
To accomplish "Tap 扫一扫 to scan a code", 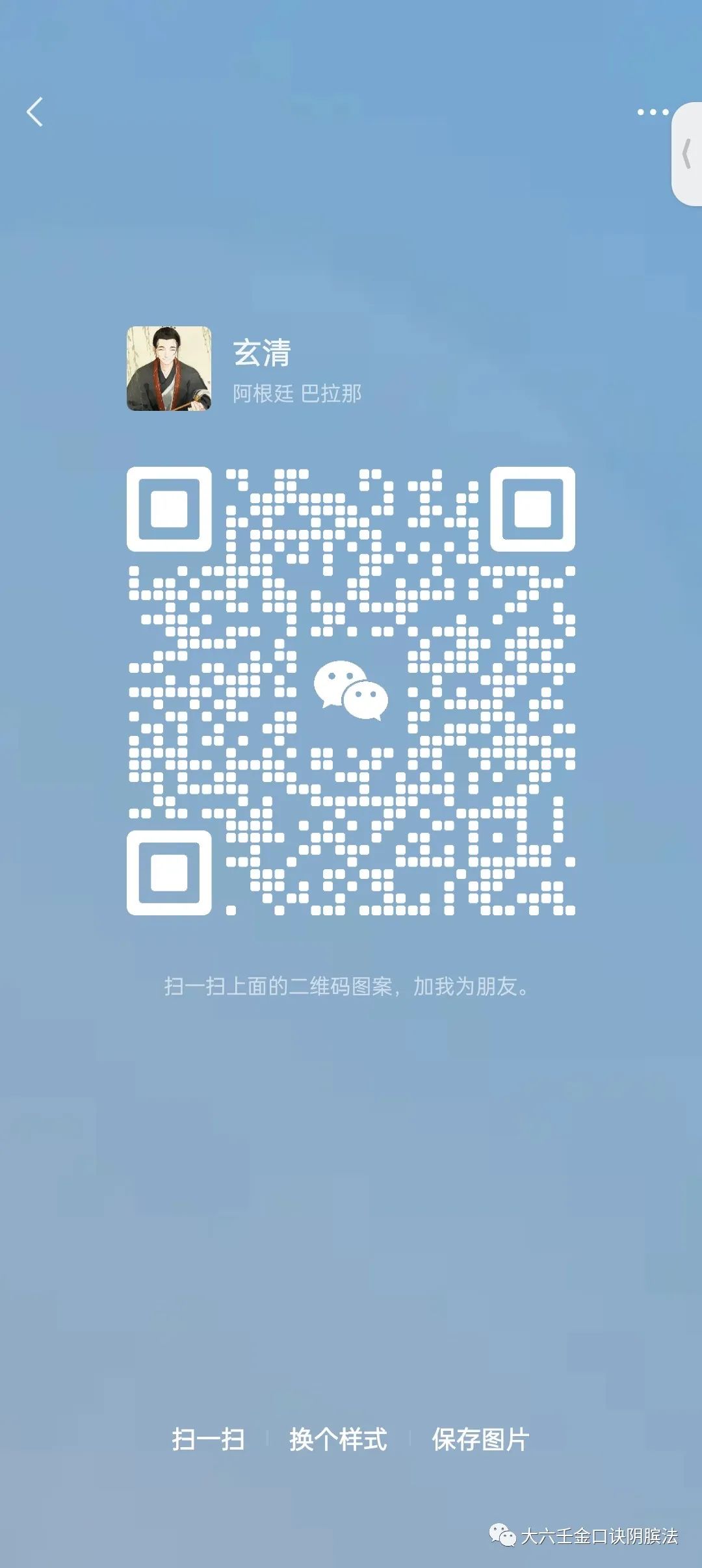I will [208, 1440].
